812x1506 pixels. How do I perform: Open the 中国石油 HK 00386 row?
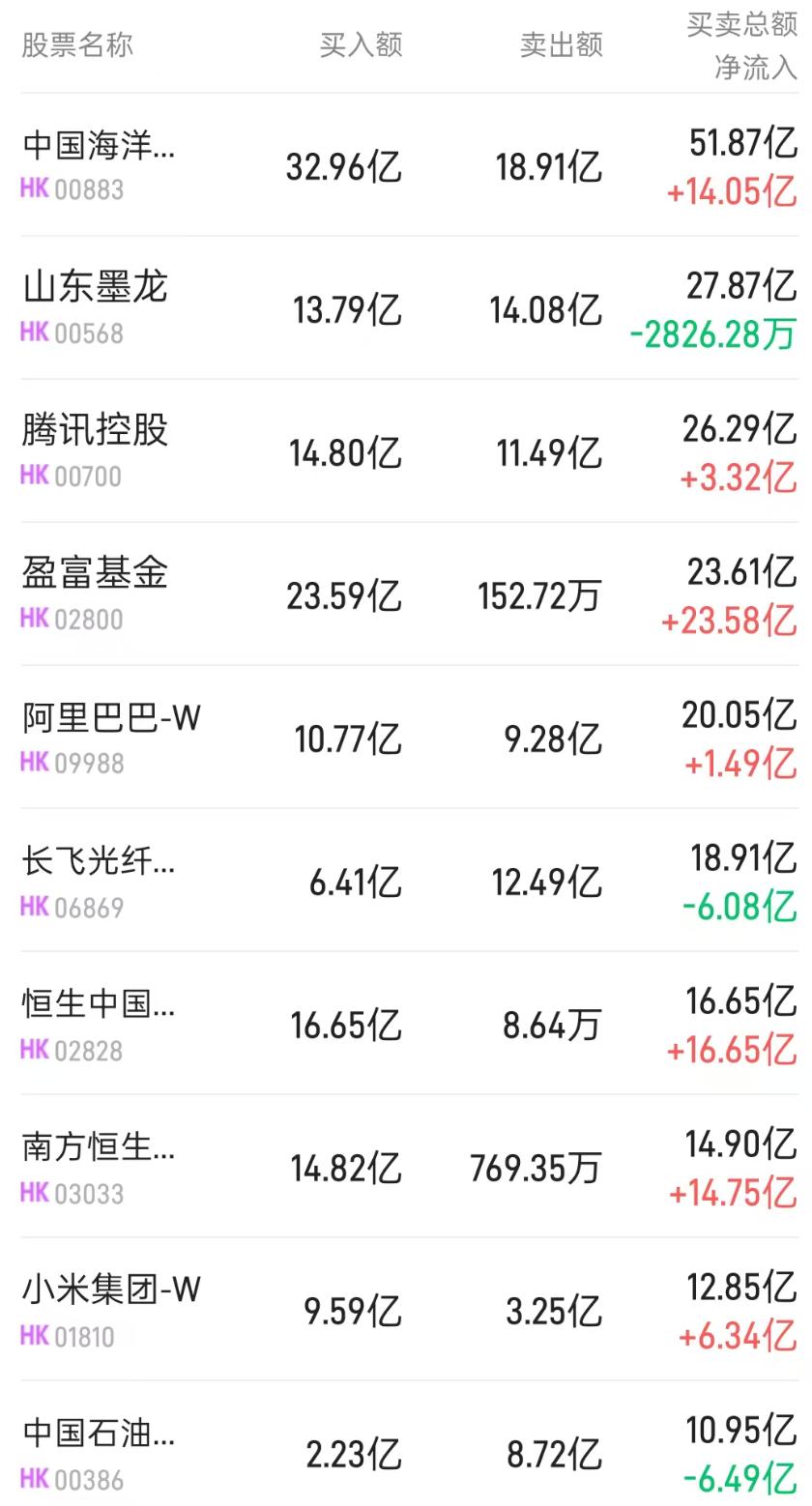[99, 1452]
